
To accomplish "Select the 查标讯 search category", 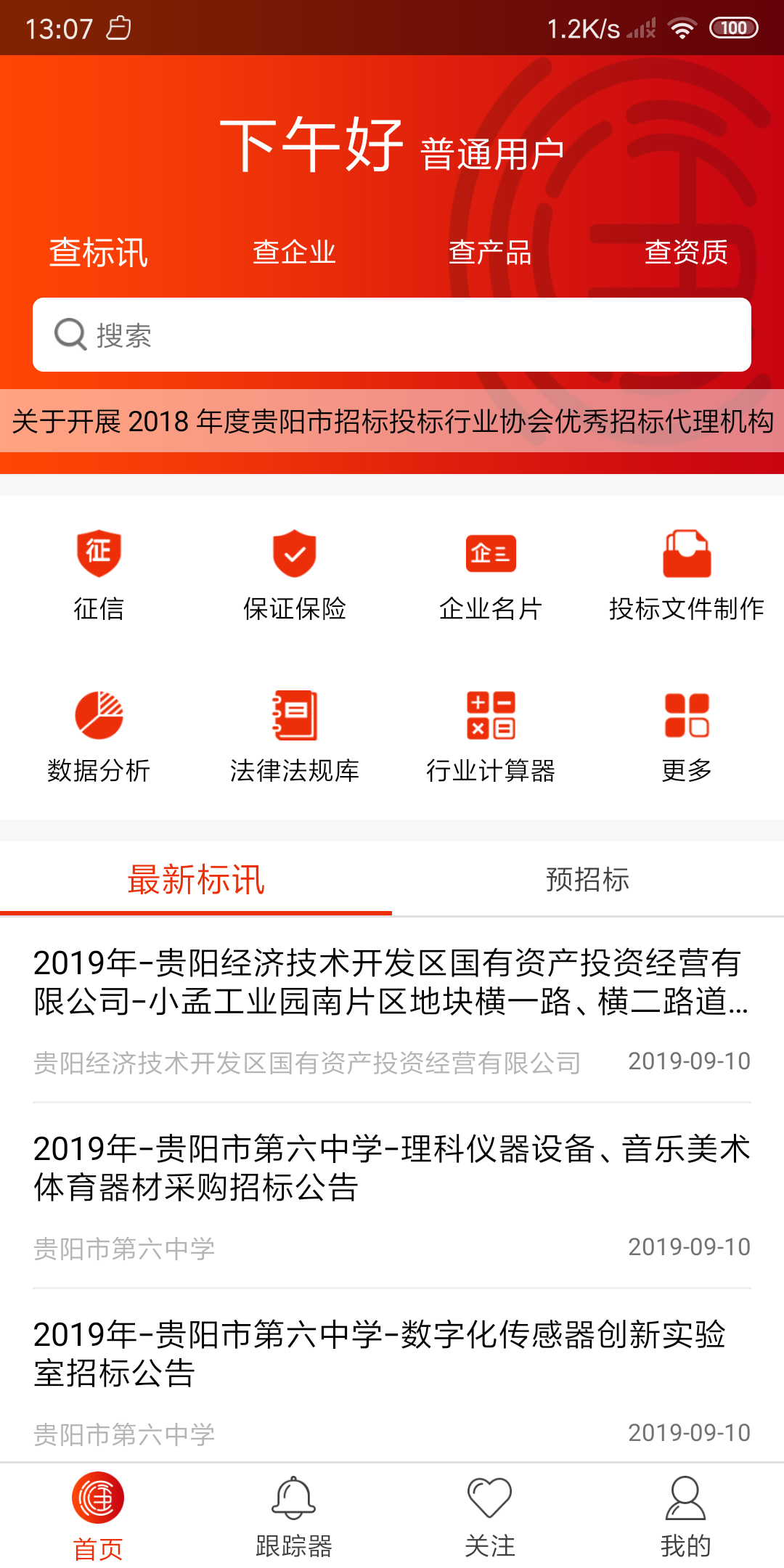I will click(98, 253).
